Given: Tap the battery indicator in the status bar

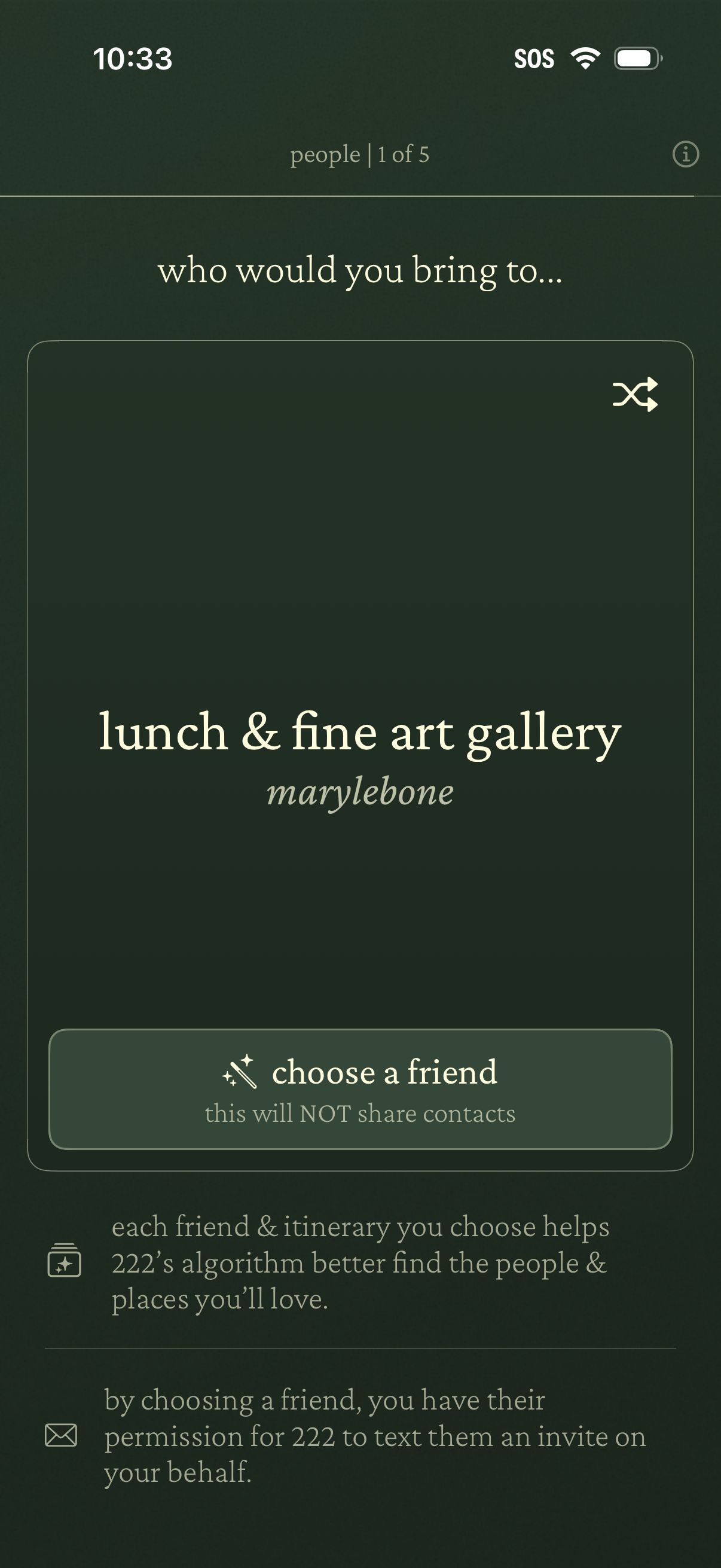Looking at the screenshot, I should tap(636, 58).
